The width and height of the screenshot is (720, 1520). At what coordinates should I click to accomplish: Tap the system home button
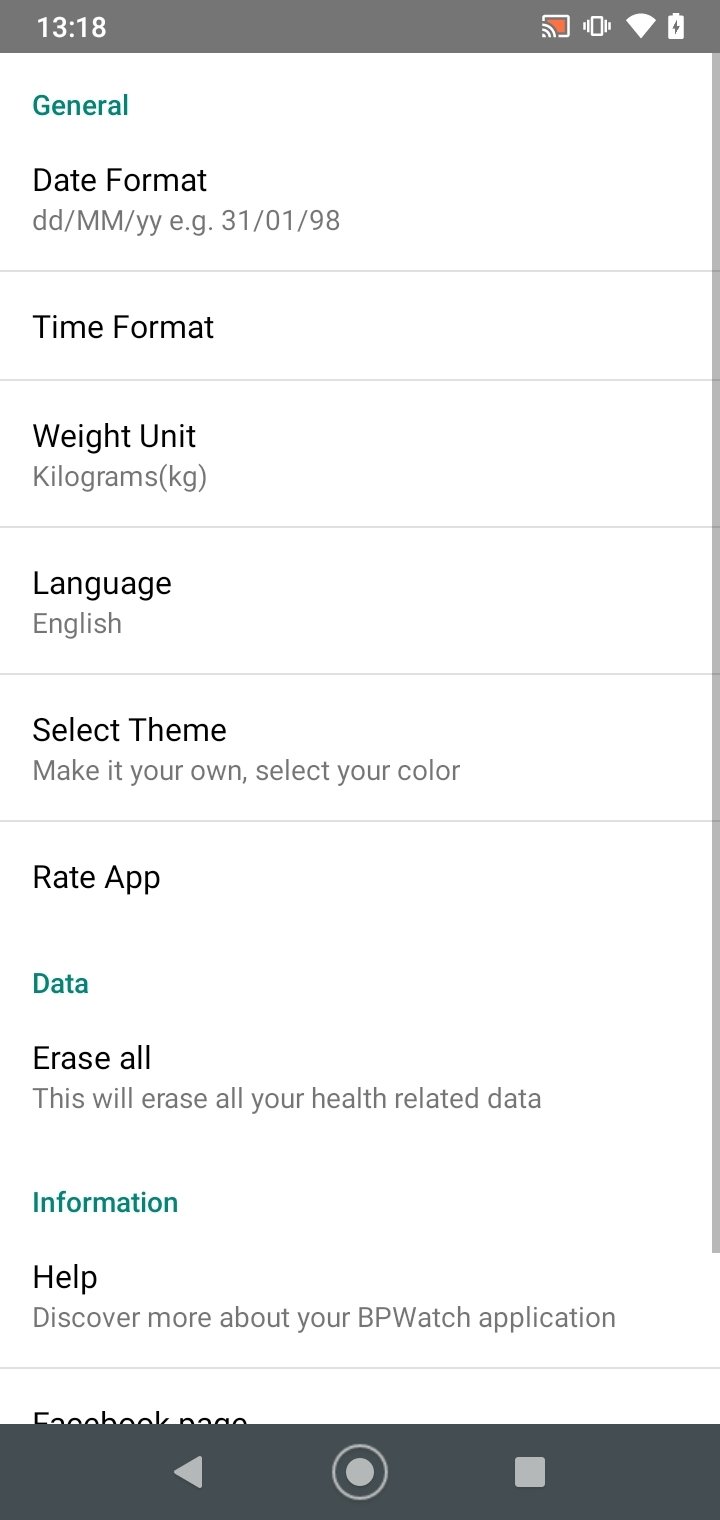point(360,1472)
